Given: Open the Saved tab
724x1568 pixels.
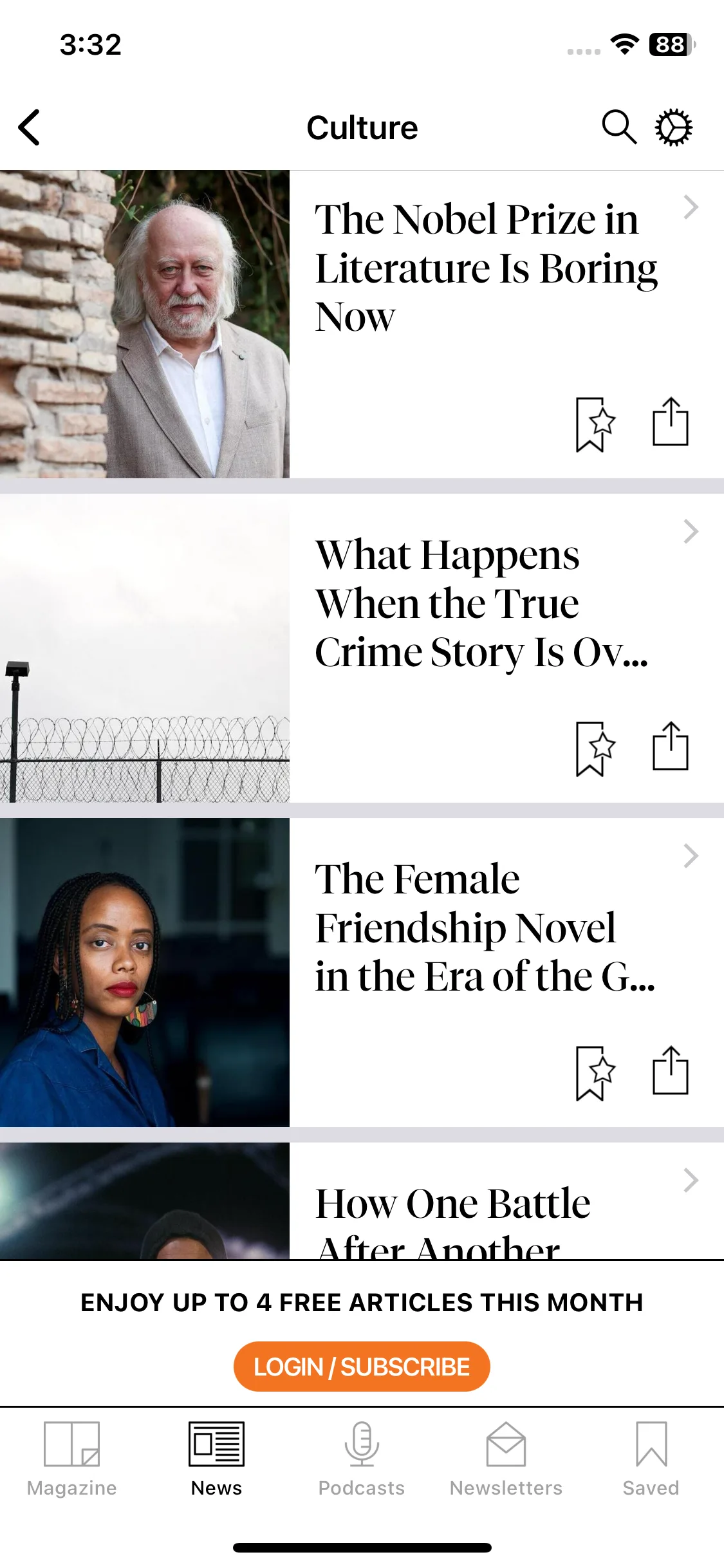Looking at the screenshot, I should [651, 1459].
